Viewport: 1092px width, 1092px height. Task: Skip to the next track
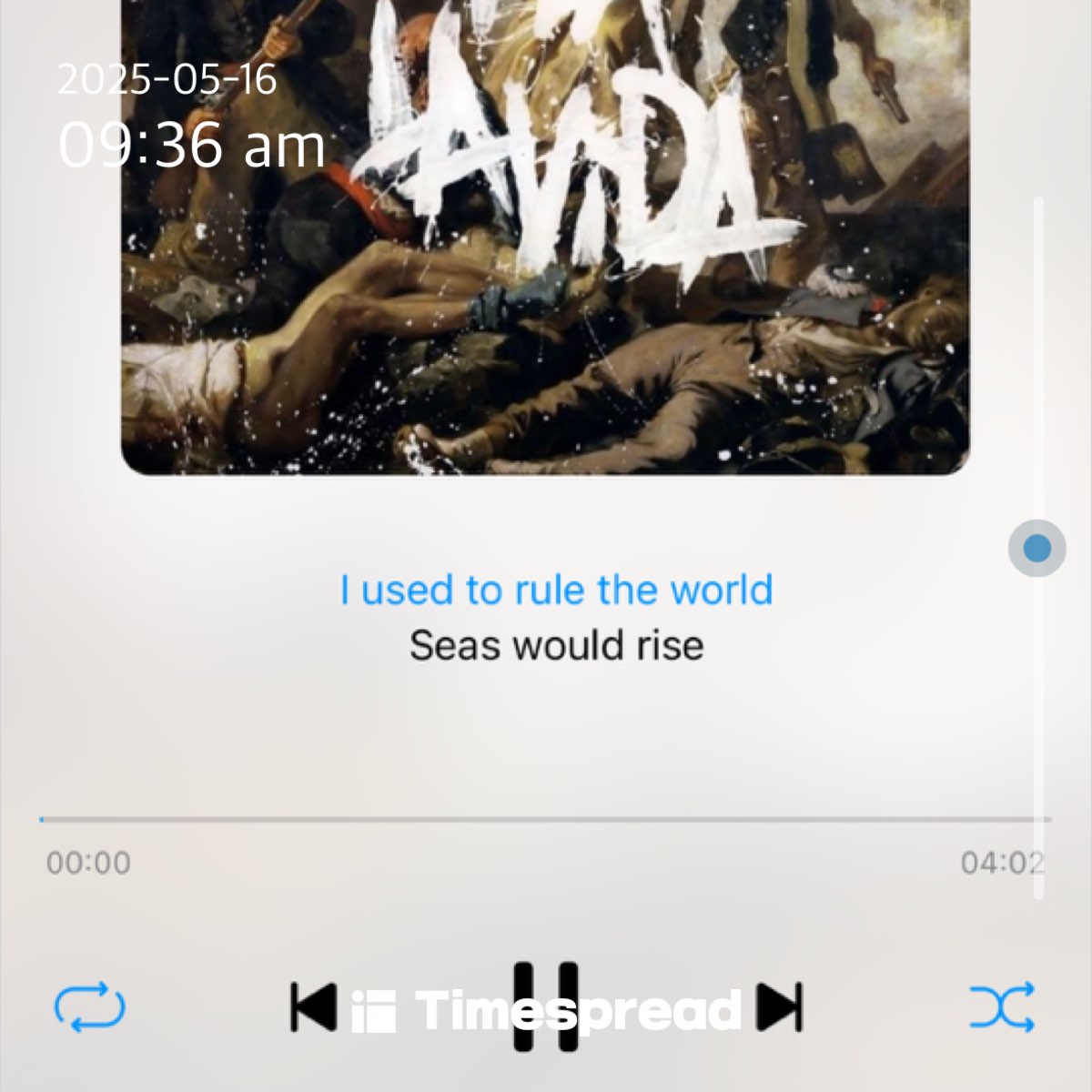pyautogui.click(x=781, y=1006)
